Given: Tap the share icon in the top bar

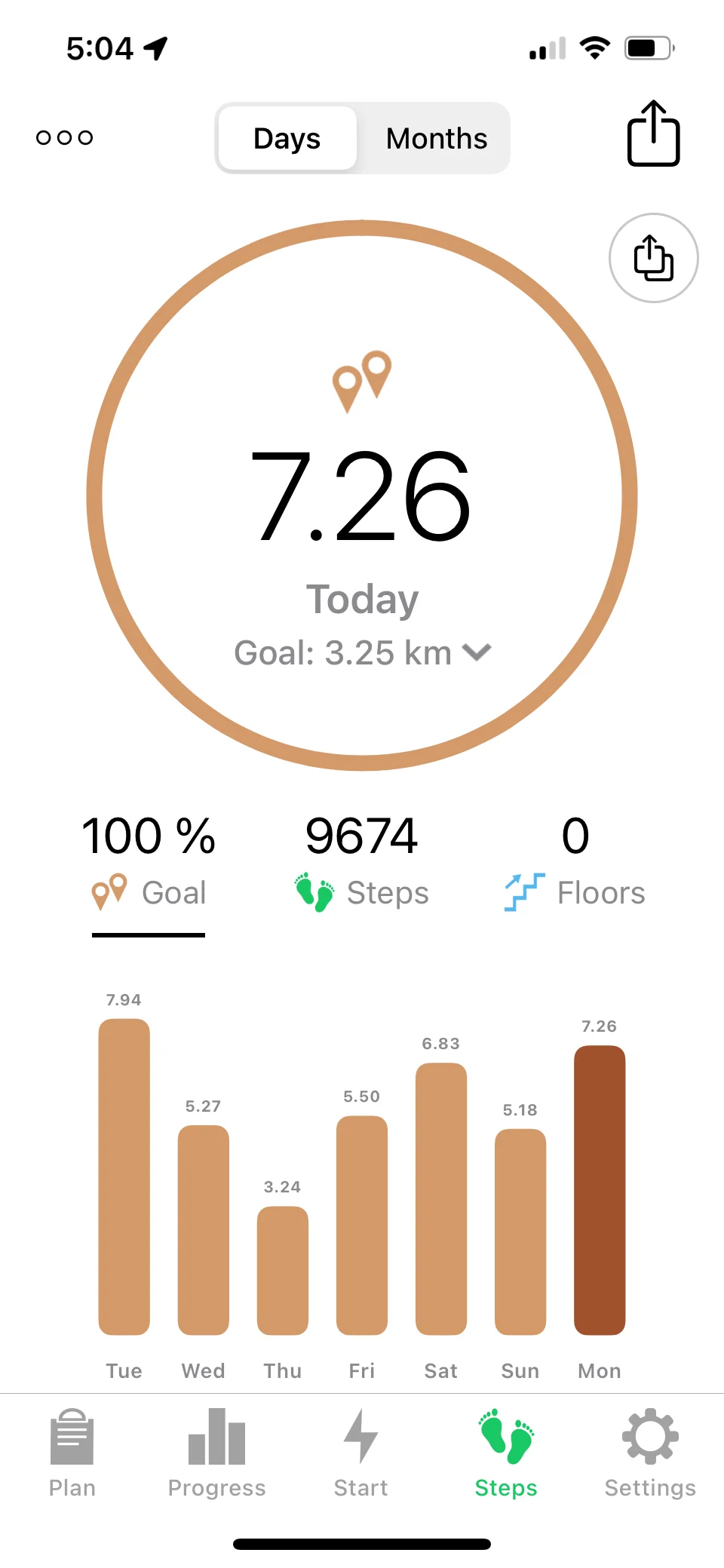Looking at the screenshot, I should (653, 134).
